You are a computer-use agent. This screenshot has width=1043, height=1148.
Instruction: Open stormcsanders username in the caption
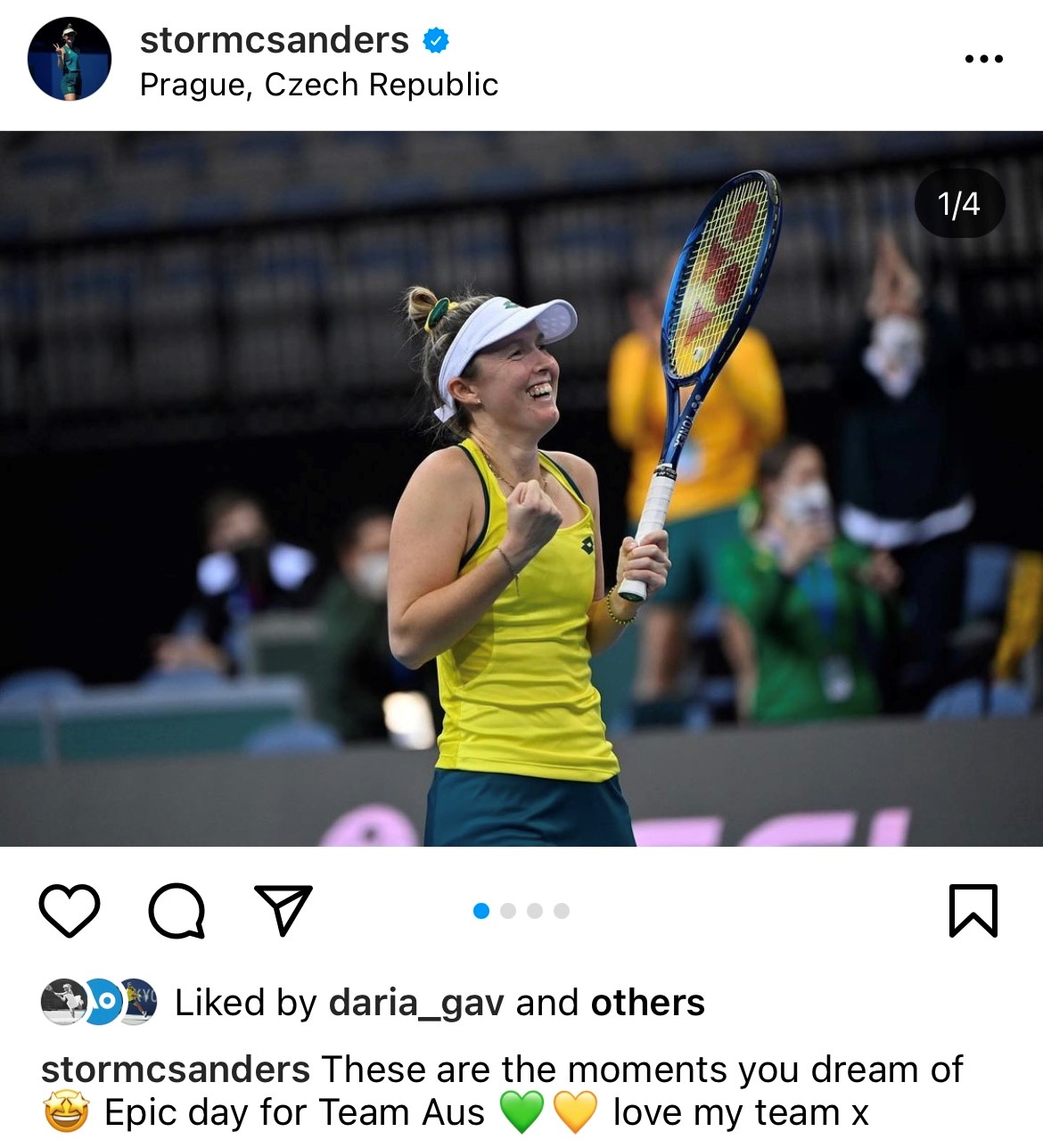[176, 1069]
